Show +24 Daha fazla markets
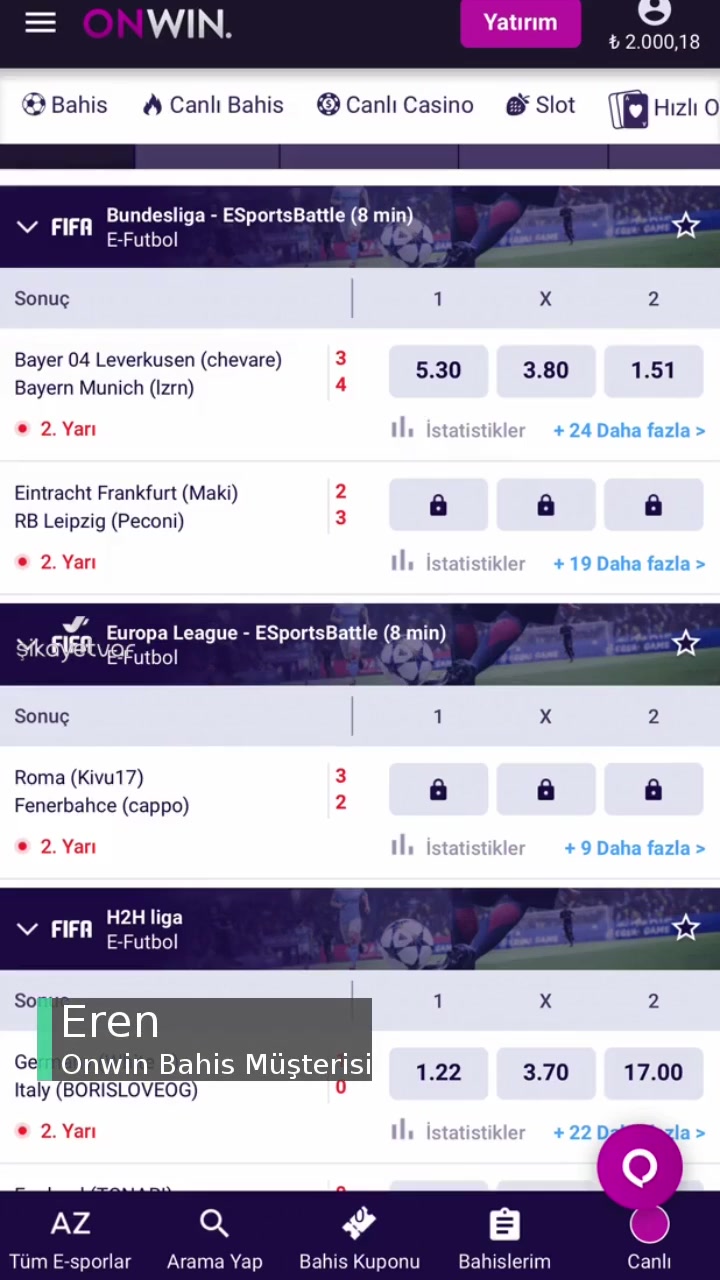The height and width of the screenshot is (1280, 720). (629, 431)
